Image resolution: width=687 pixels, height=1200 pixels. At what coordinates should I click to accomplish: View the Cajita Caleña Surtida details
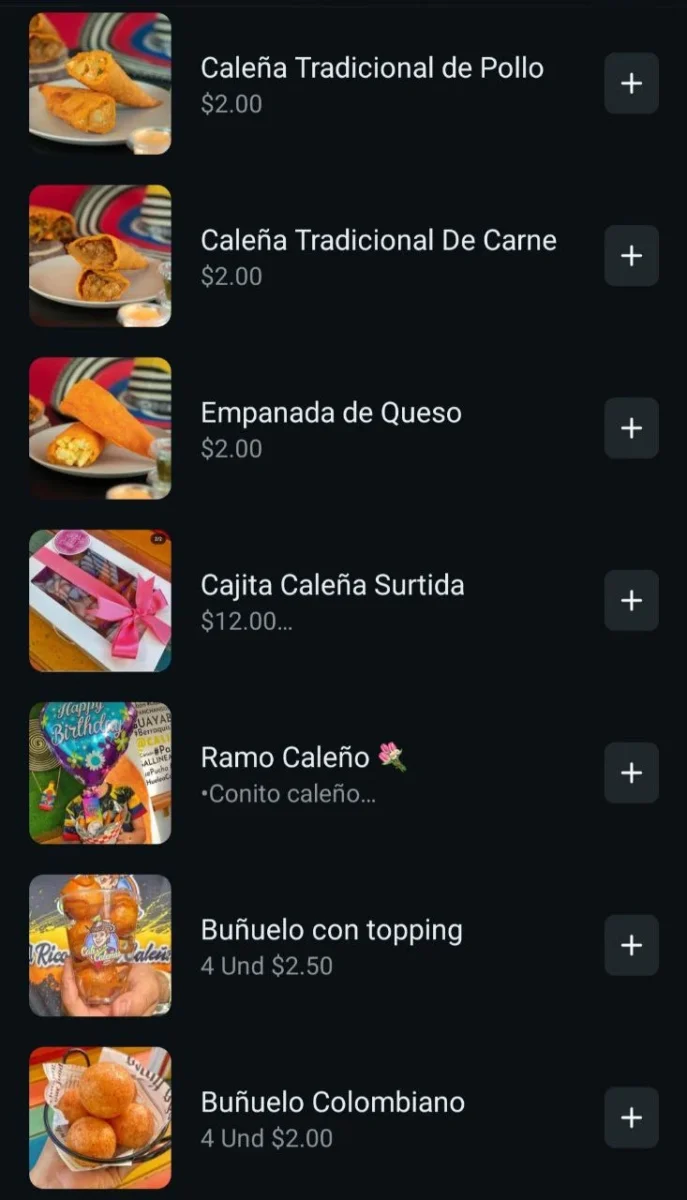tap(332, 585)
